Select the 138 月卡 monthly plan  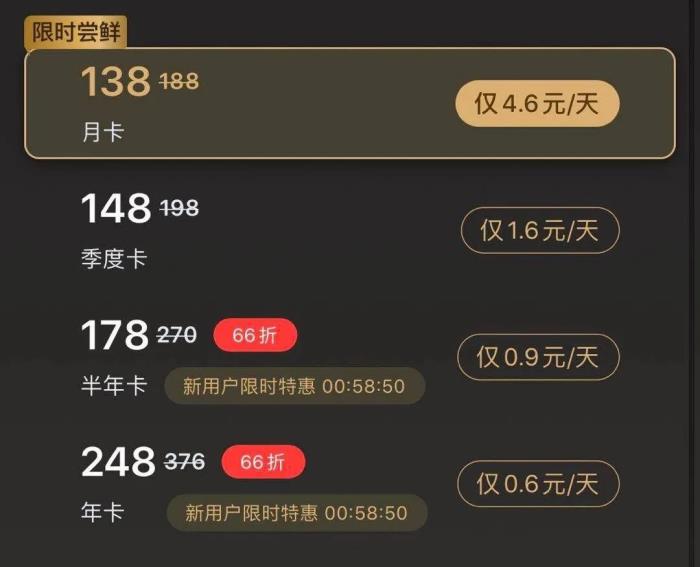(x=350, y=103)
